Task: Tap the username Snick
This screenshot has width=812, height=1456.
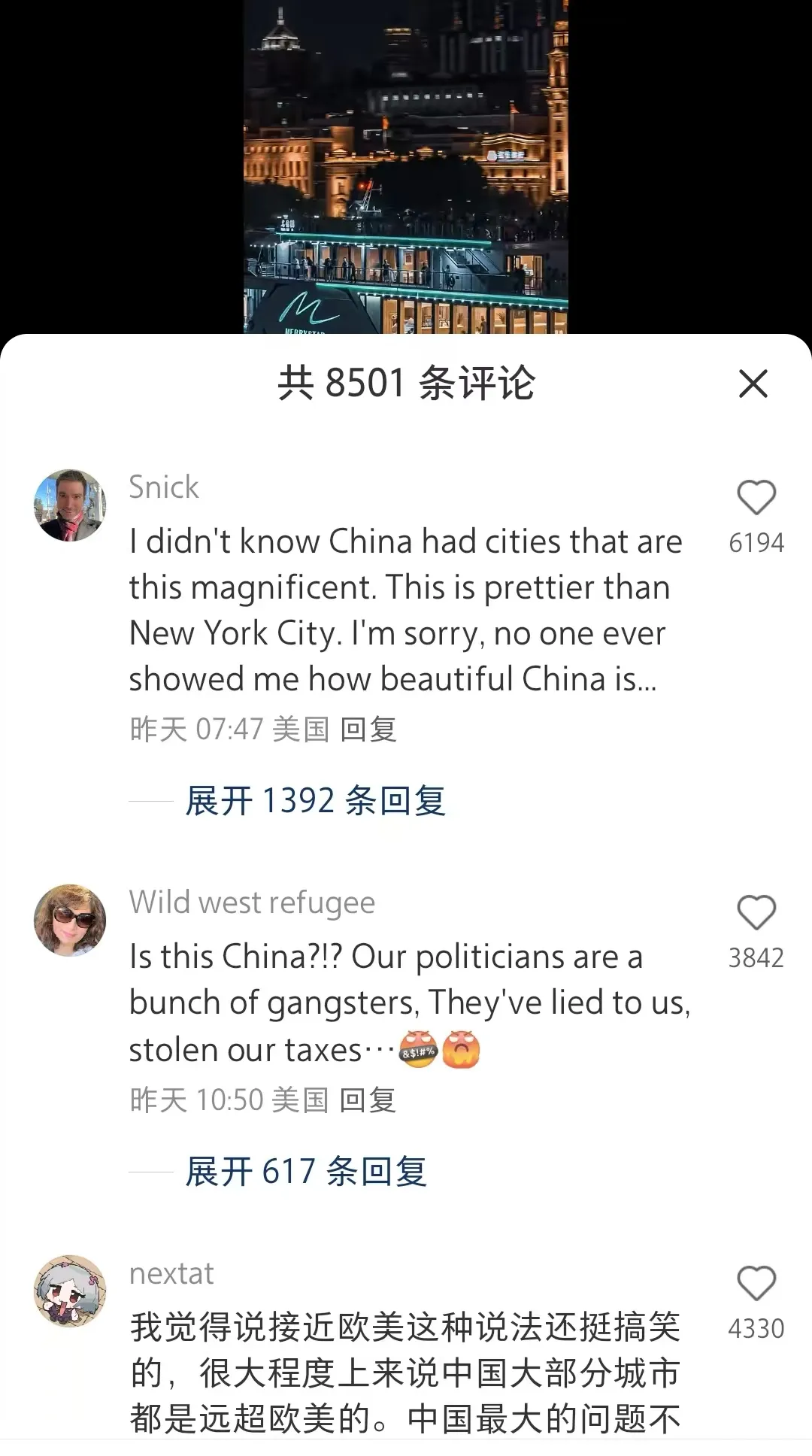Action: [164, 487]
